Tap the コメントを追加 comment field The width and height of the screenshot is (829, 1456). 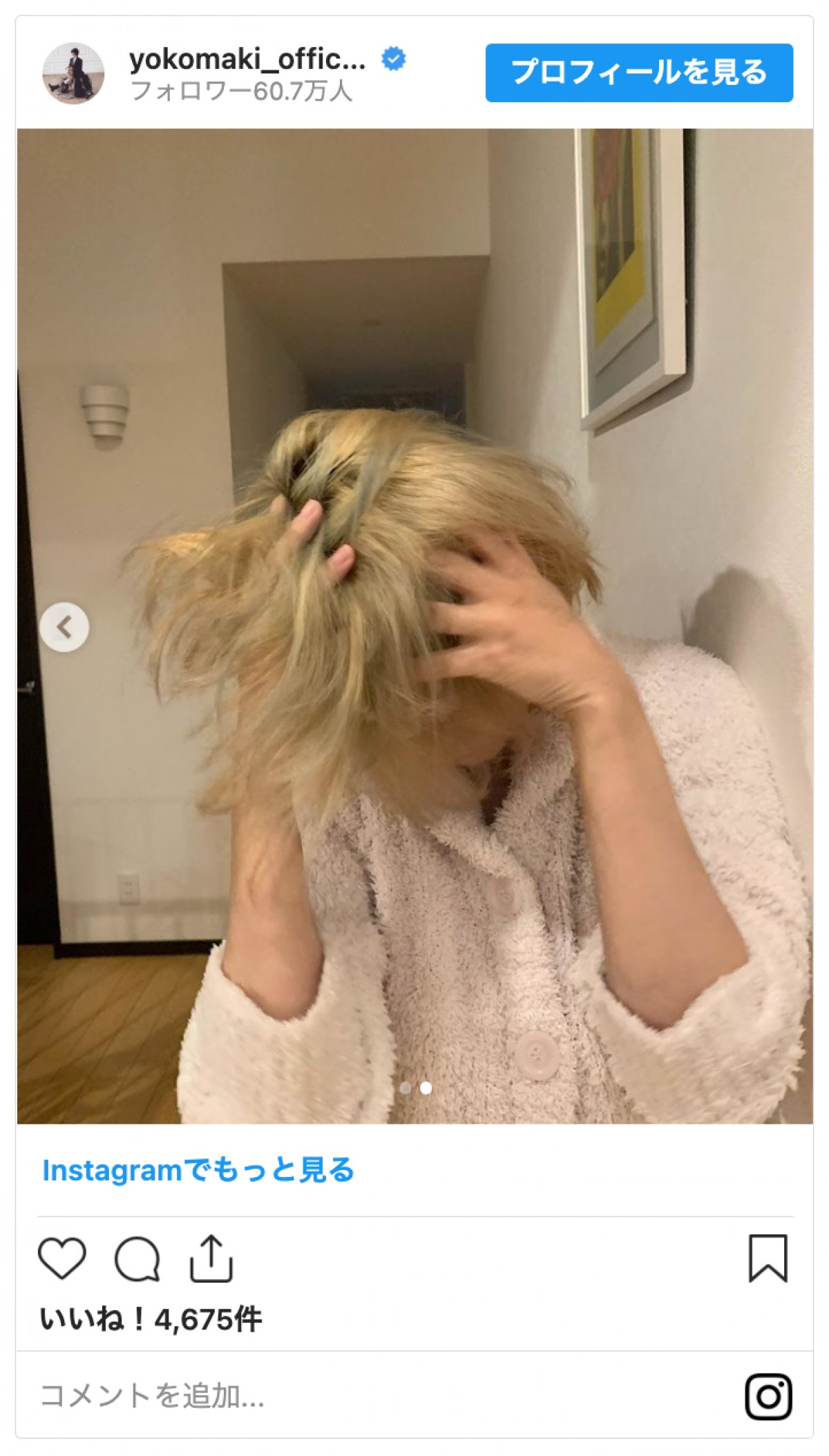[345, 1396]
